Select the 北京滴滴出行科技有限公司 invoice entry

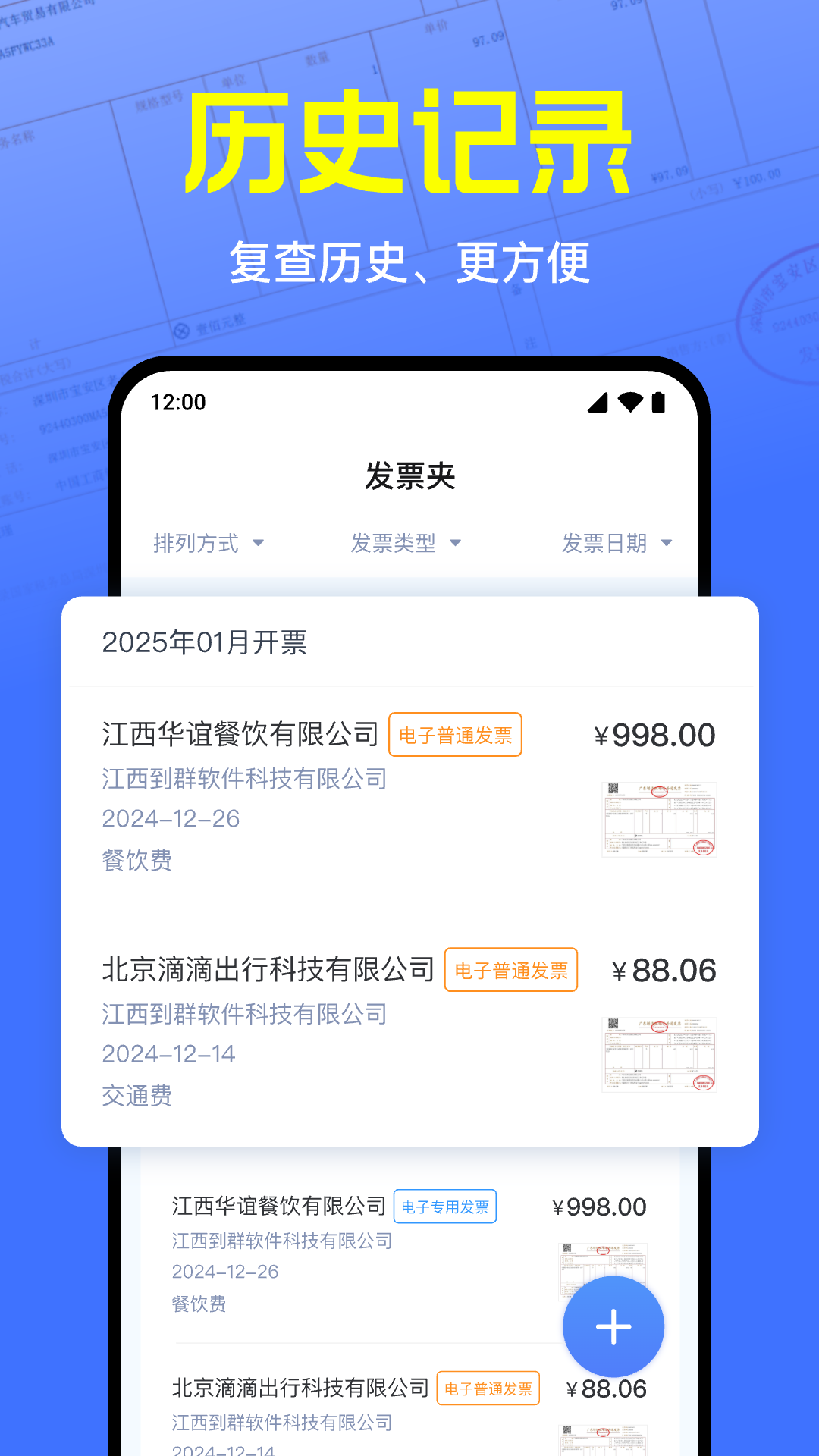(267, 968)
